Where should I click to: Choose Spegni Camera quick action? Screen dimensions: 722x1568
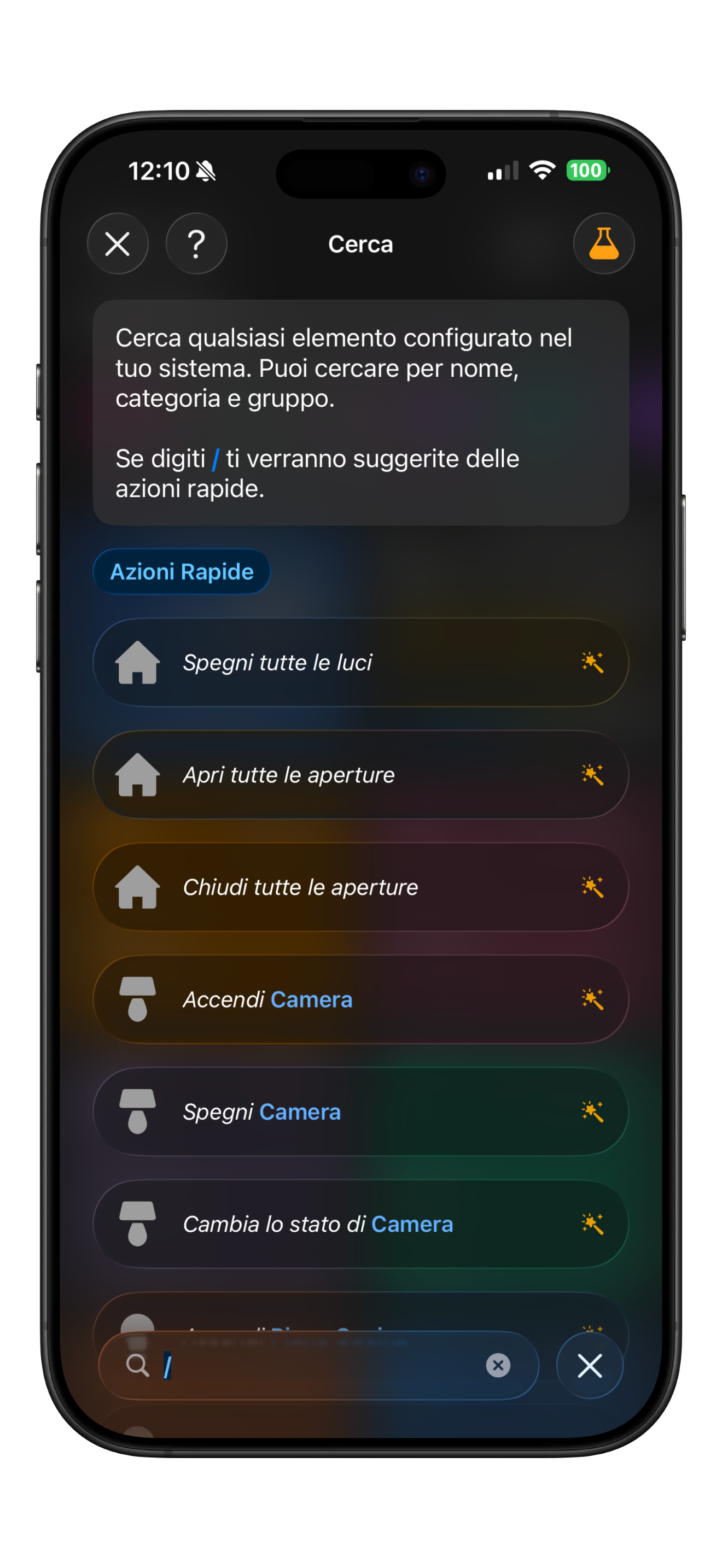[360, 1111]
